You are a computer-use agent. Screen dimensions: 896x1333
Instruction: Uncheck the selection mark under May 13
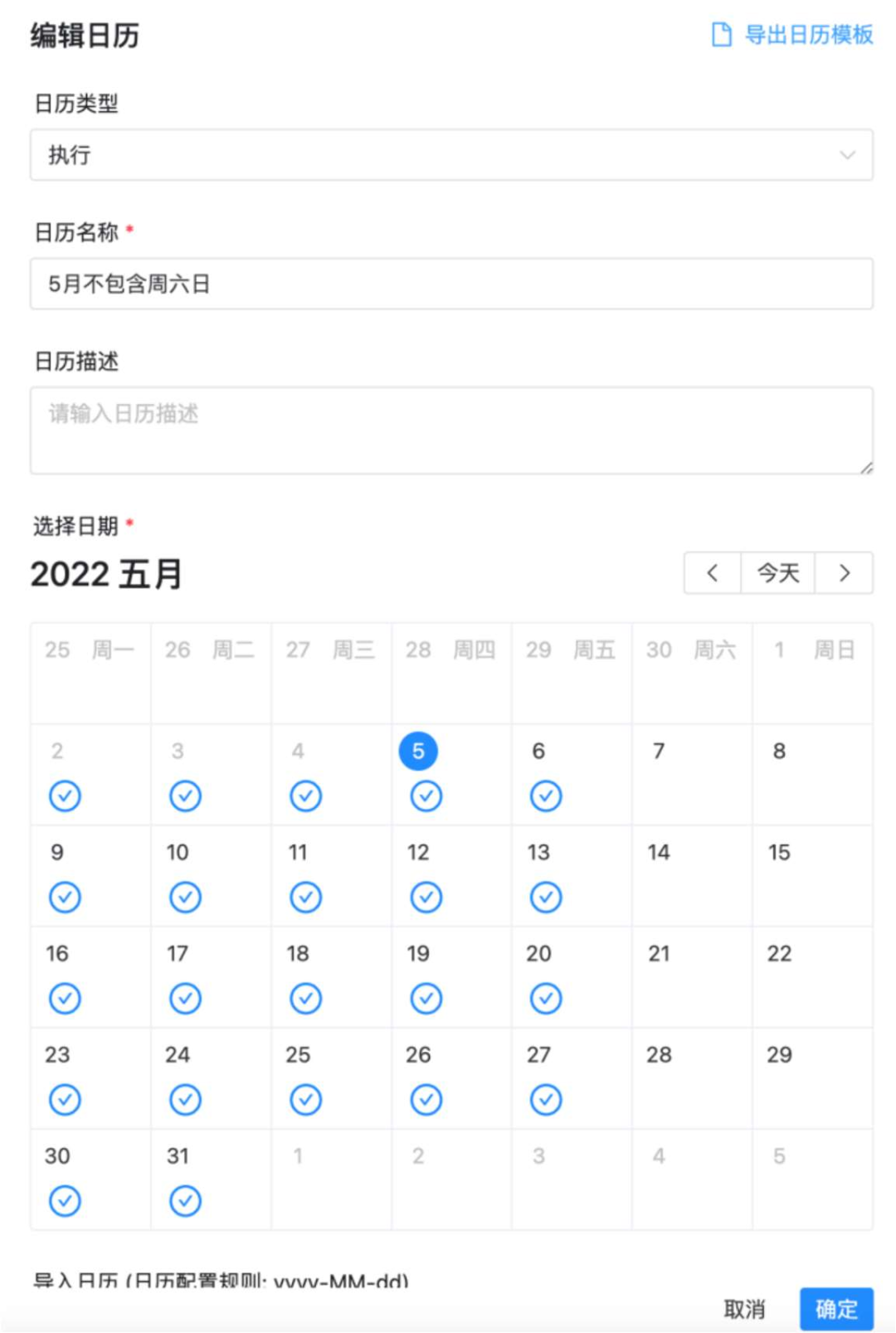click(x=544, y=897)
